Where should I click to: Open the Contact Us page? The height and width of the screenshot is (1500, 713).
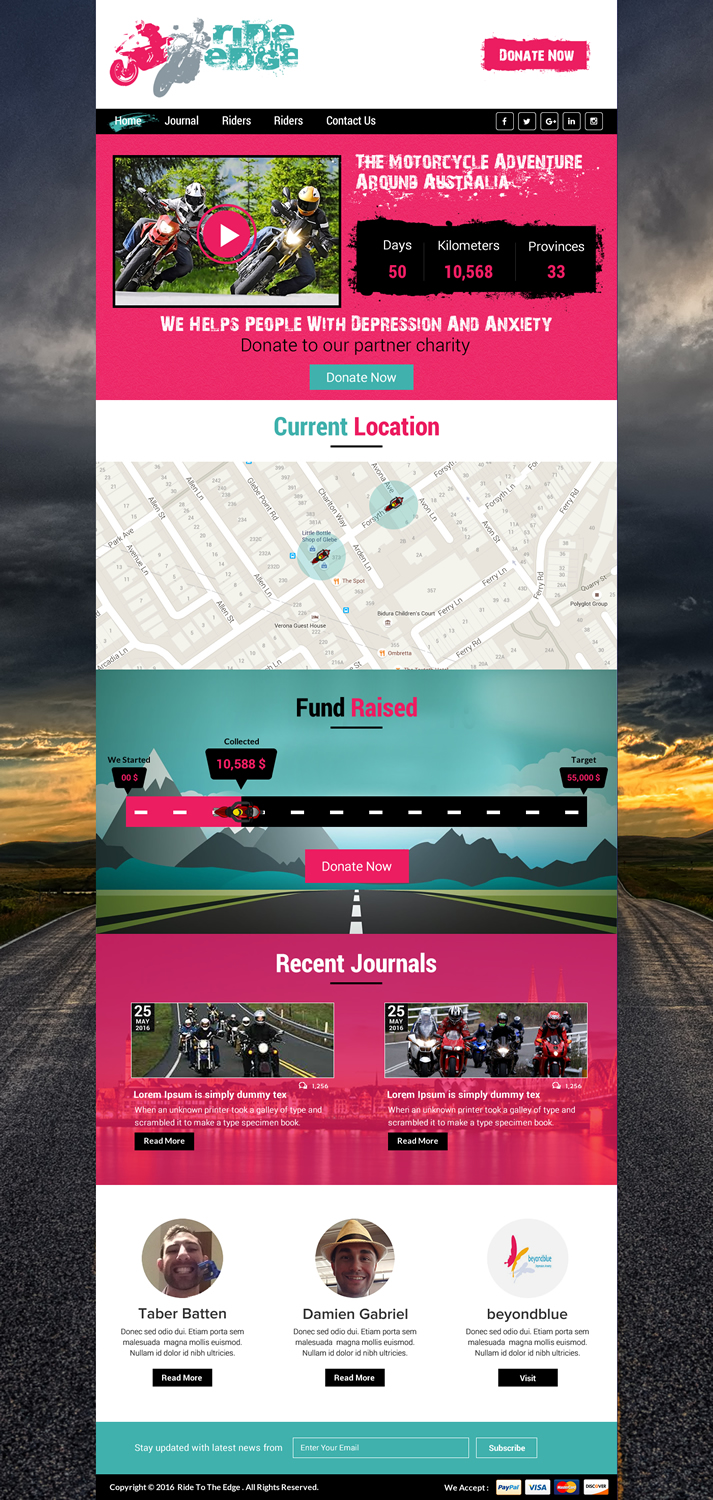point(350,121)
